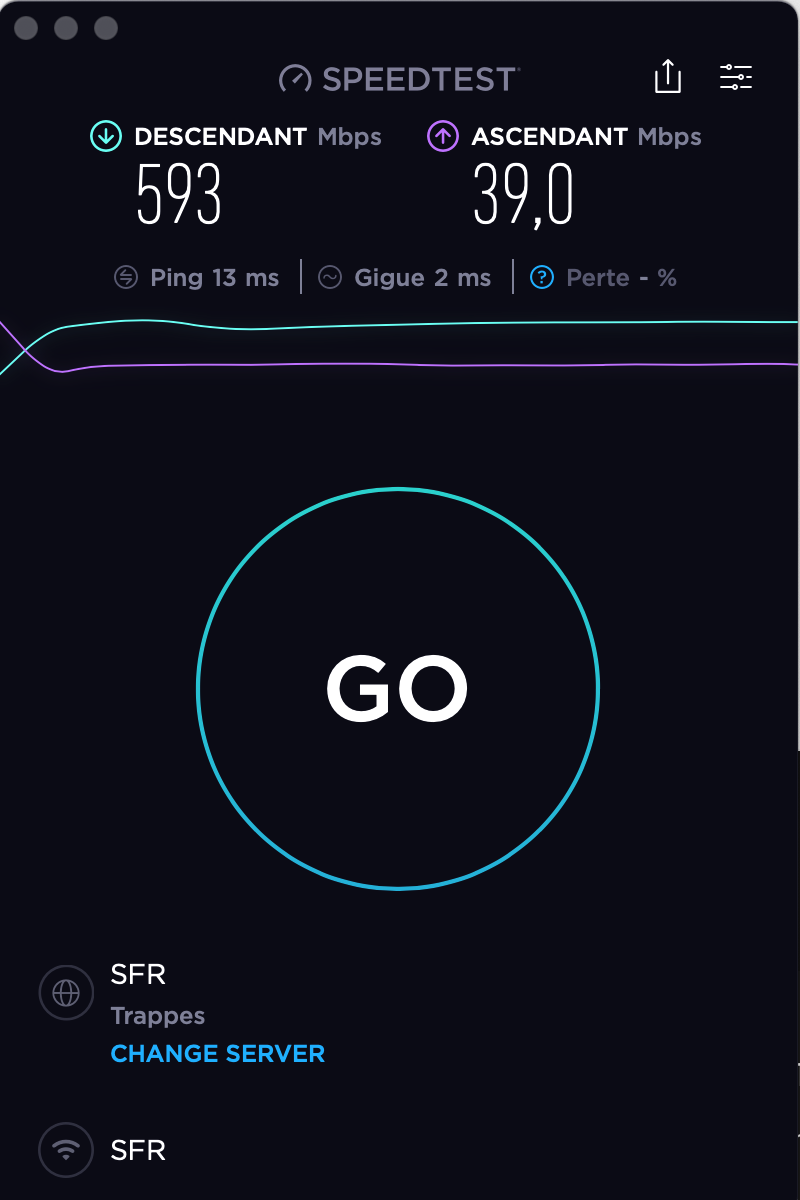Click the Perte question mark icon
Screen dimensions: 800x1200
click(541, 277)
